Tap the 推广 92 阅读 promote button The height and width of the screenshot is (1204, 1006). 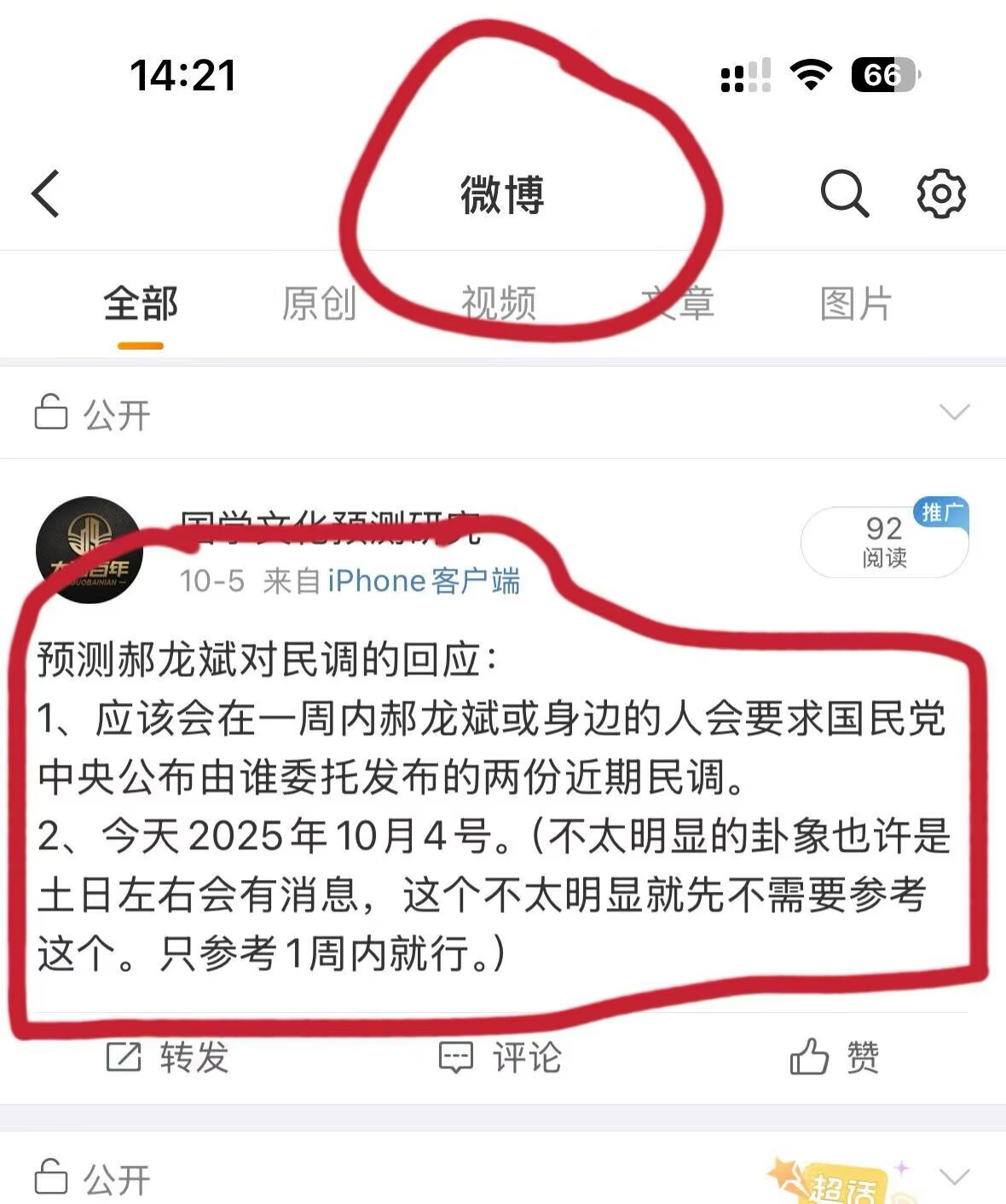[x=885, y=541]
